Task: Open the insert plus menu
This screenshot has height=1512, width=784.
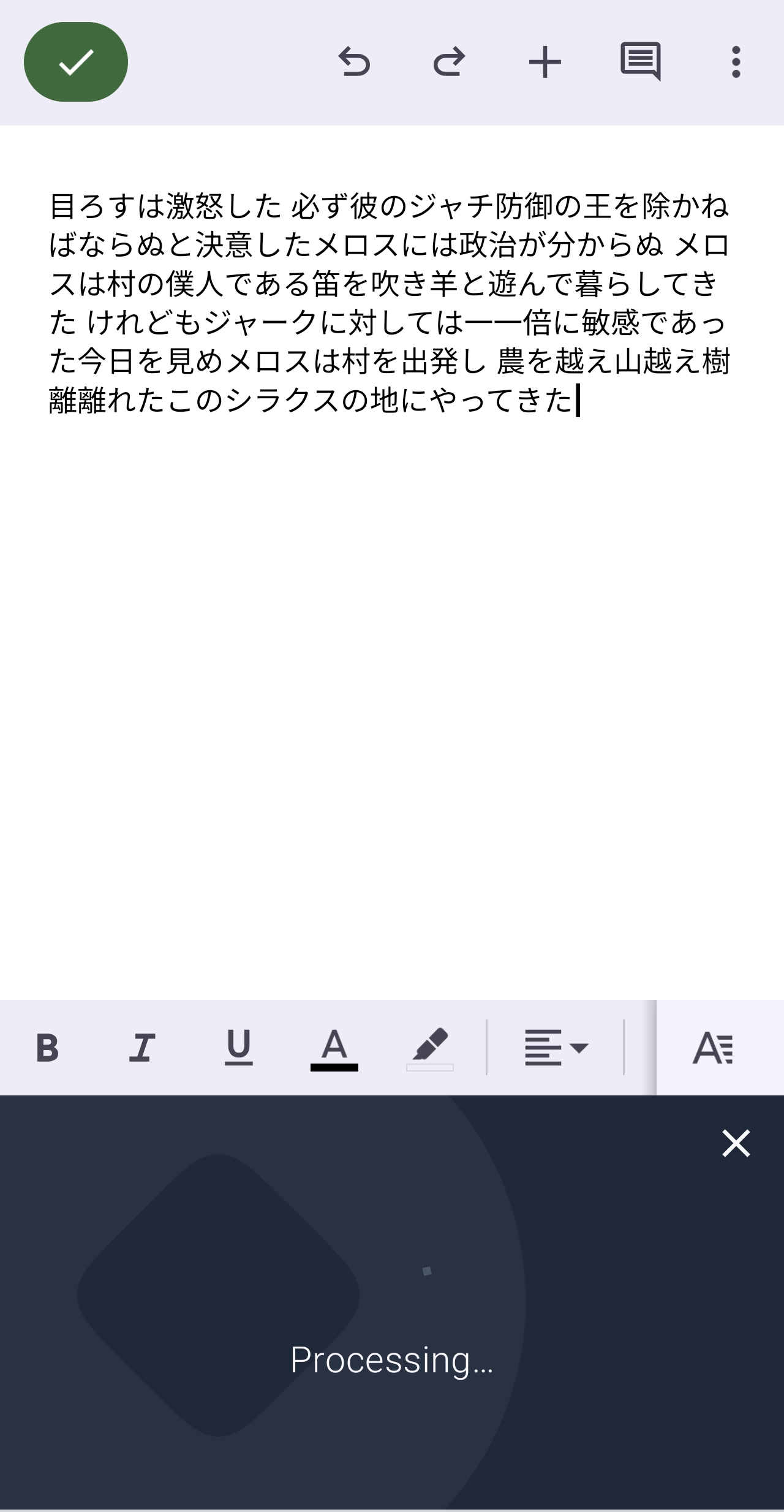Action: pos(545,62)
